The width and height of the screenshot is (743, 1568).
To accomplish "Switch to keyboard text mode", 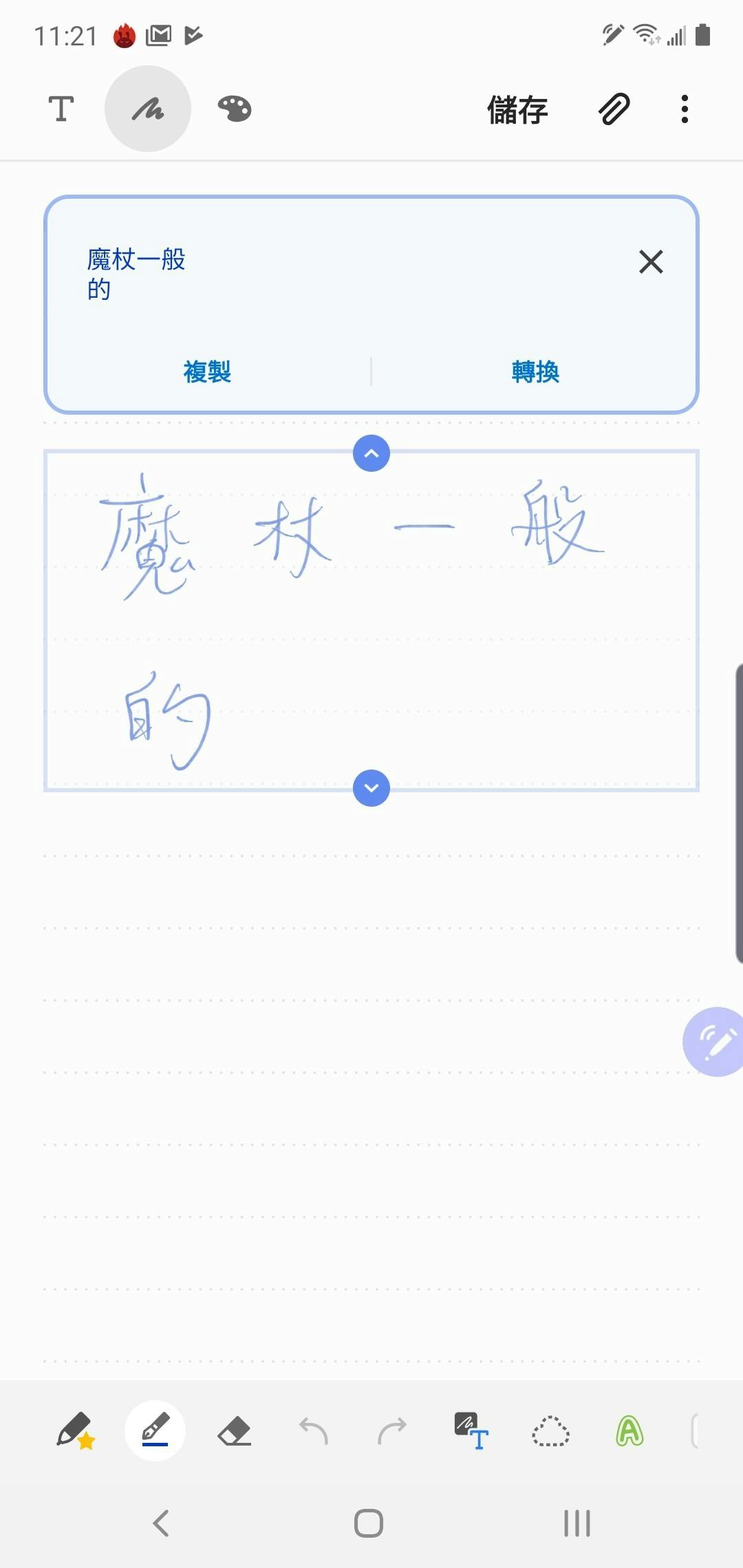I will pos(61,109).
